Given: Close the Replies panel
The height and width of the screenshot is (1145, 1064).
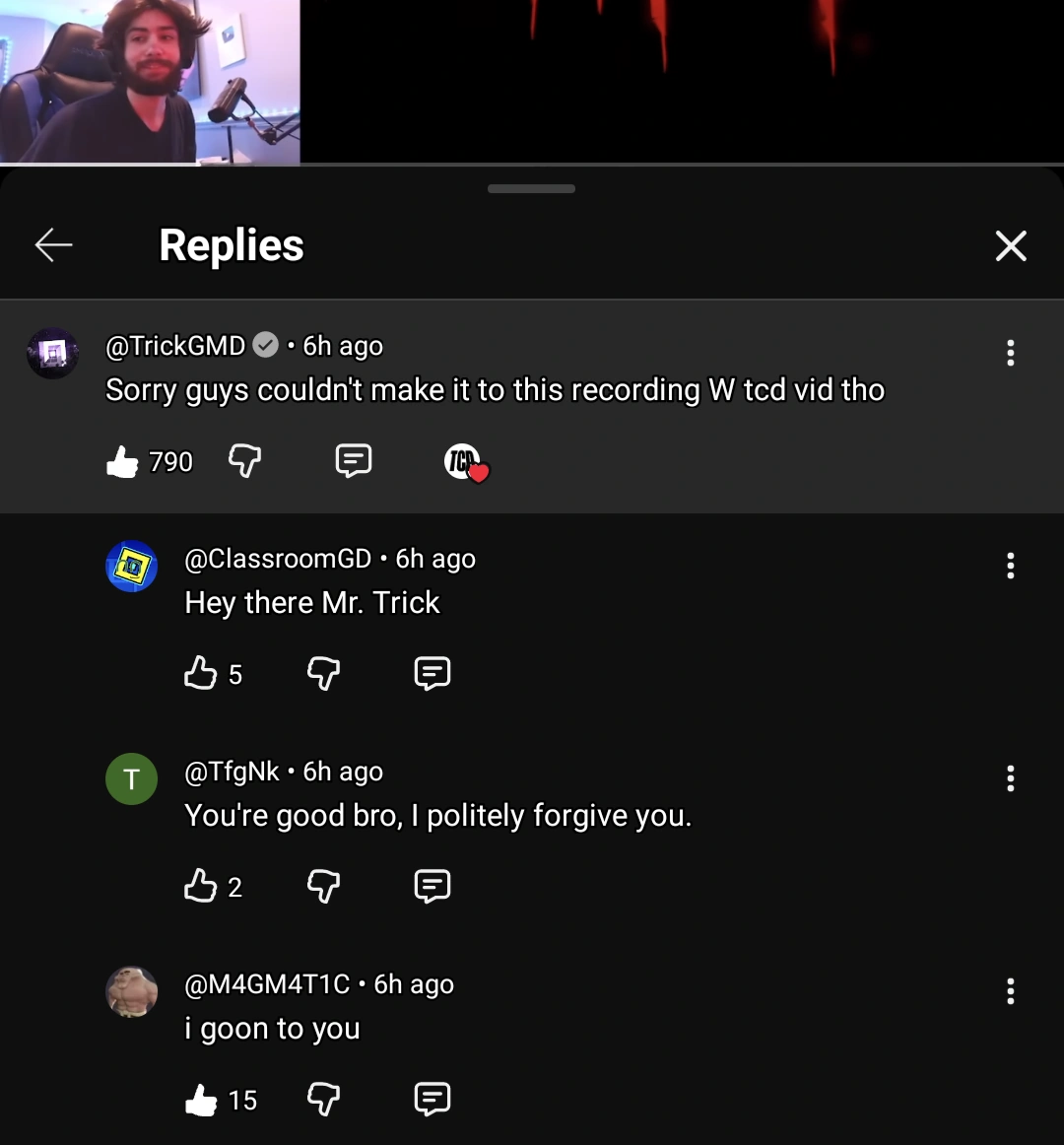Looking at the screenshot, I should click(1011, 245).
